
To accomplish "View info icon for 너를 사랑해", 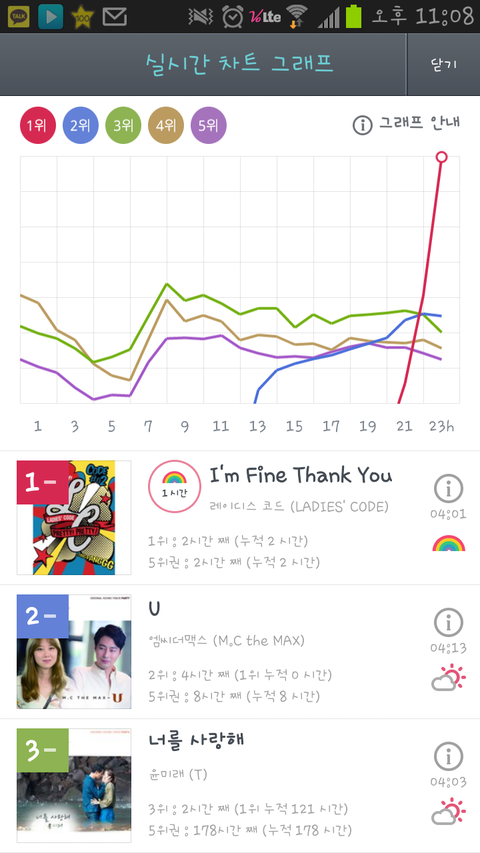I will [448, 757].
